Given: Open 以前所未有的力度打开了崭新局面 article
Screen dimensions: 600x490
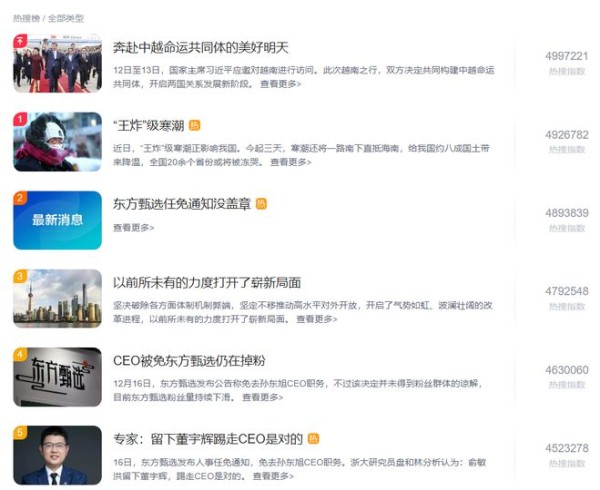Looking at the screenshot, I should point(207,282).
